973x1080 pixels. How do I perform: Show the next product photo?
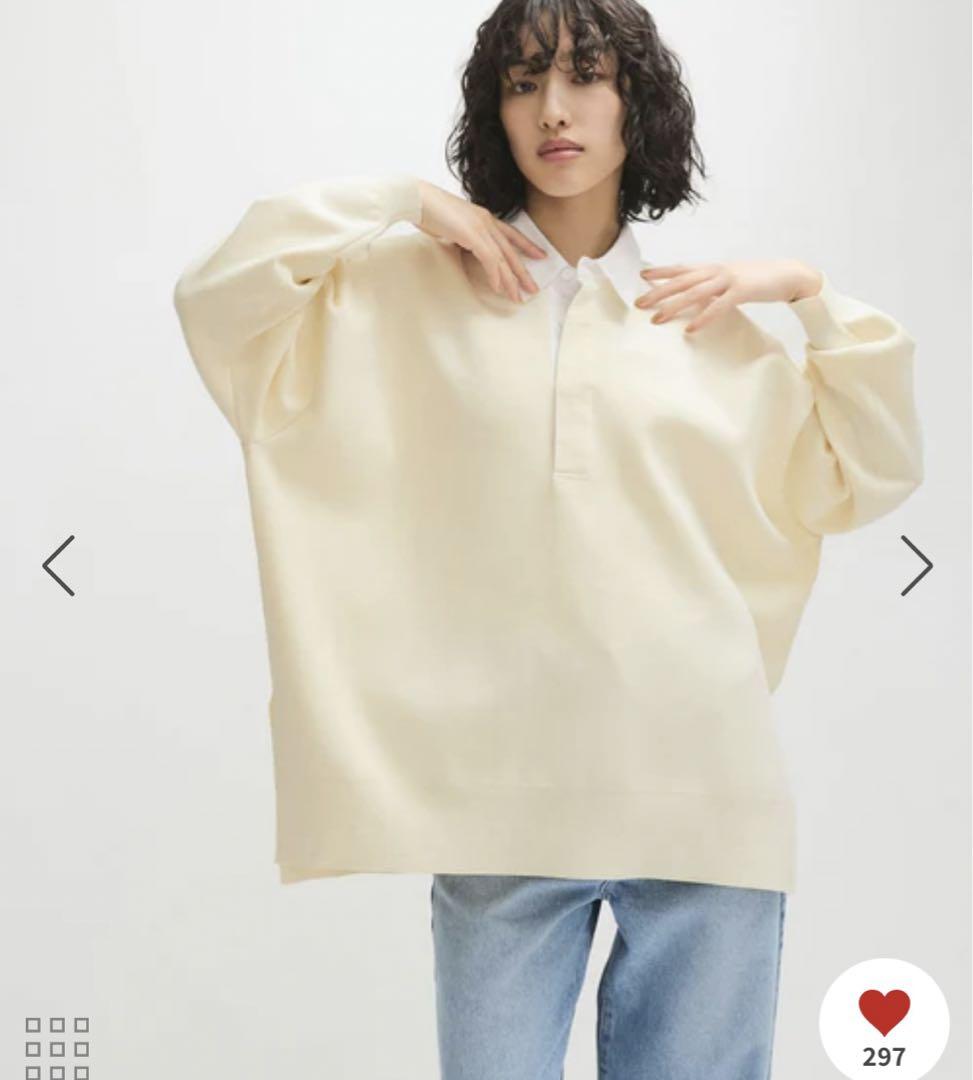(915, 566)
